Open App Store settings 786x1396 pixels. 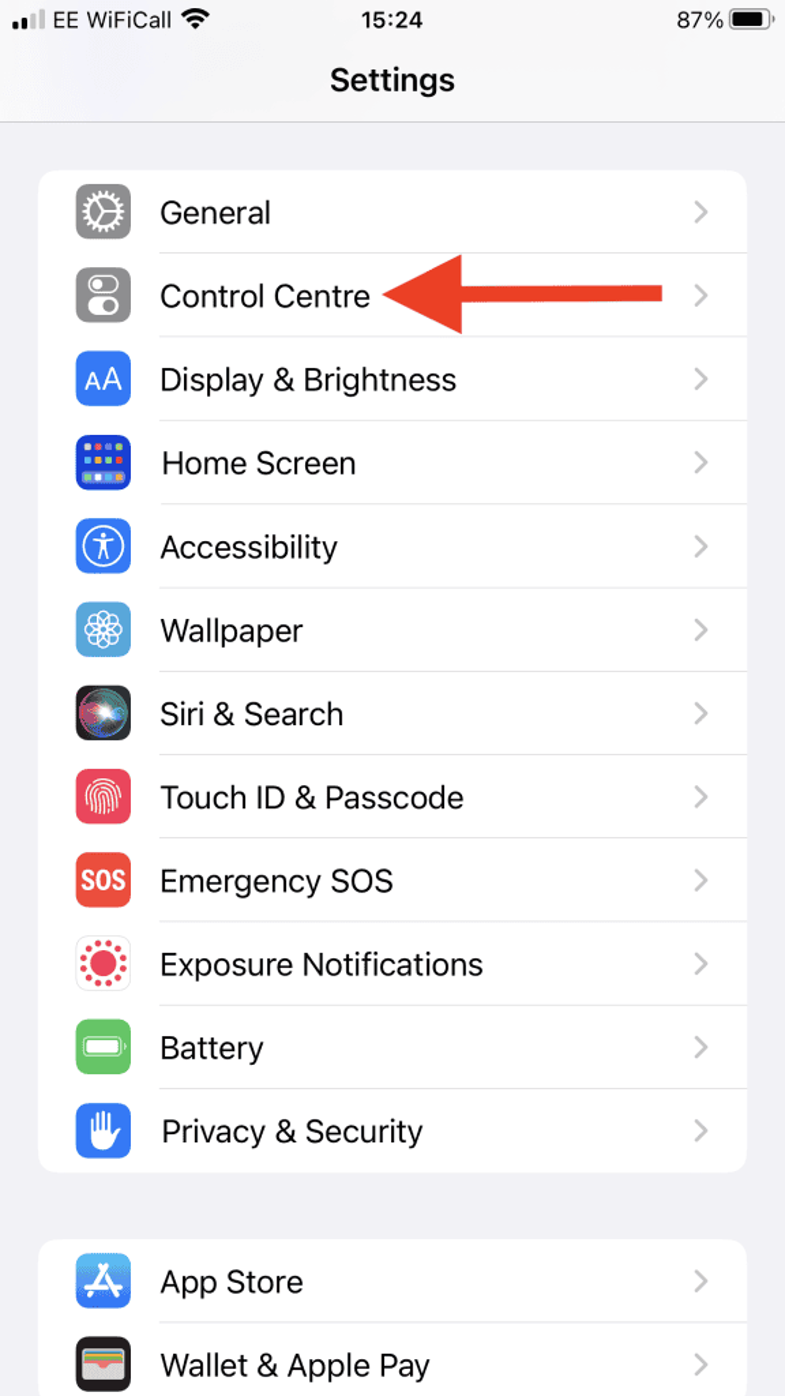coord(393,1281)
